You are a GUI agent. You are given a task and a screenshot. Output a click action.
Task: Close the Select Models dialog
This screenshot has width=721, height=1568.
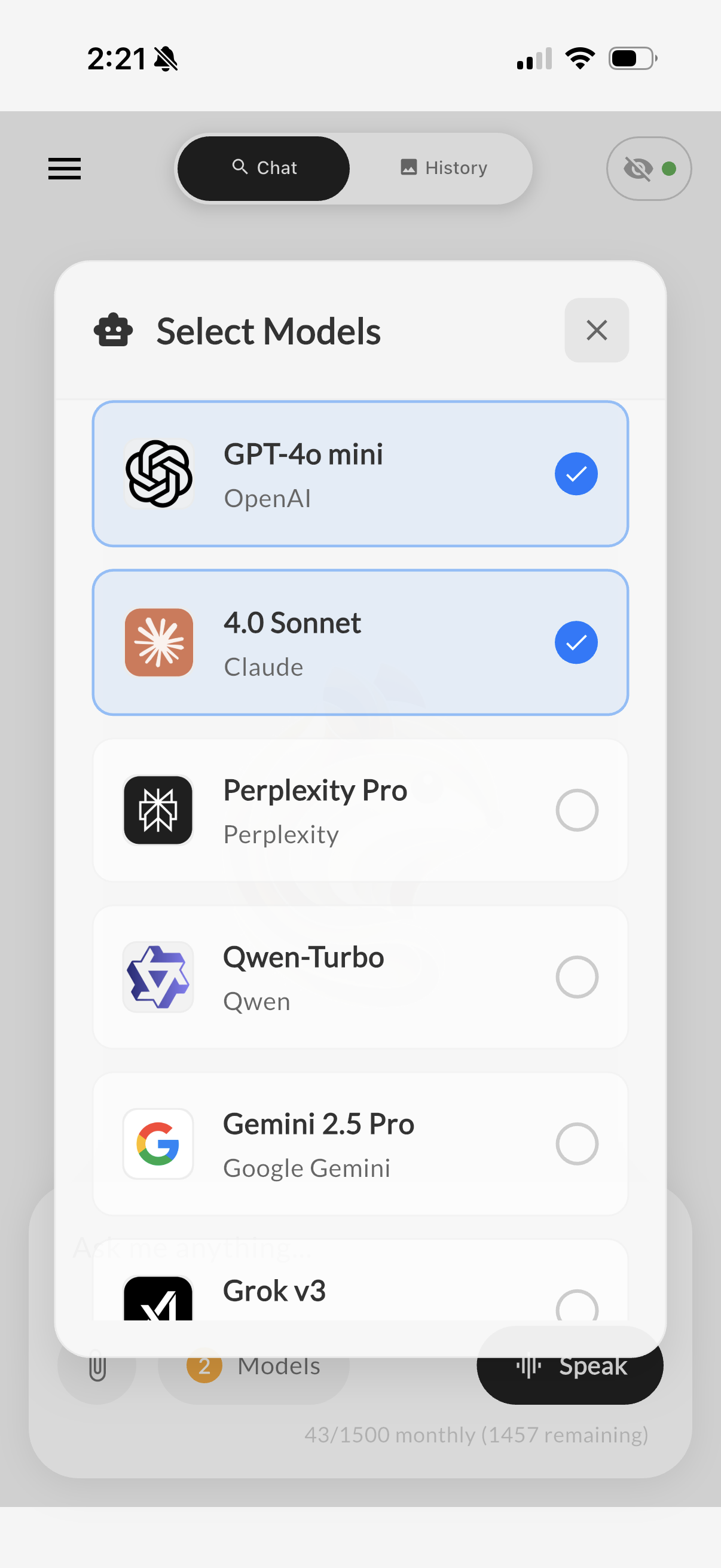tap(596, 331)
